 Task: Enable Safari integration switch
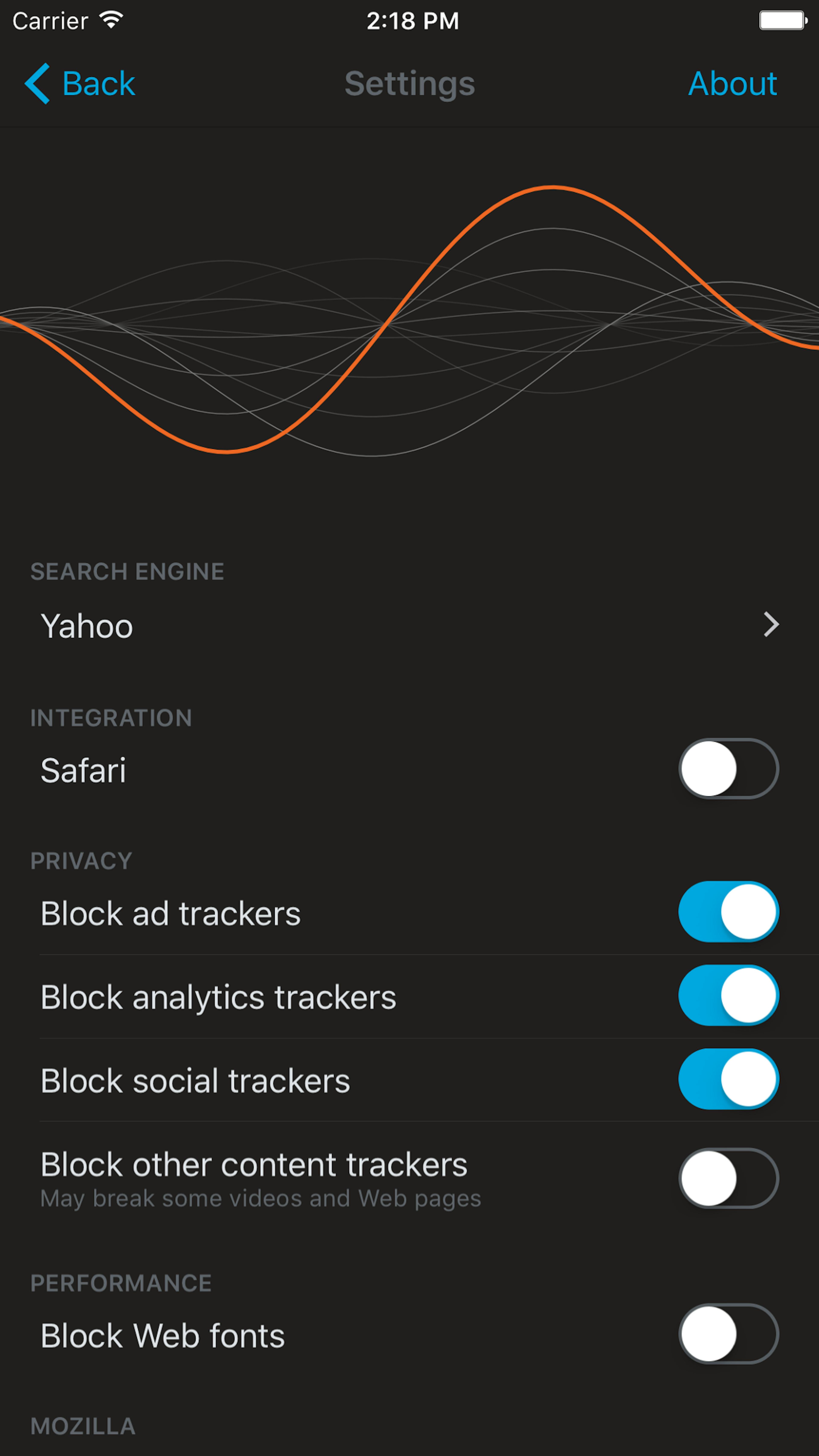coord(729,769)
